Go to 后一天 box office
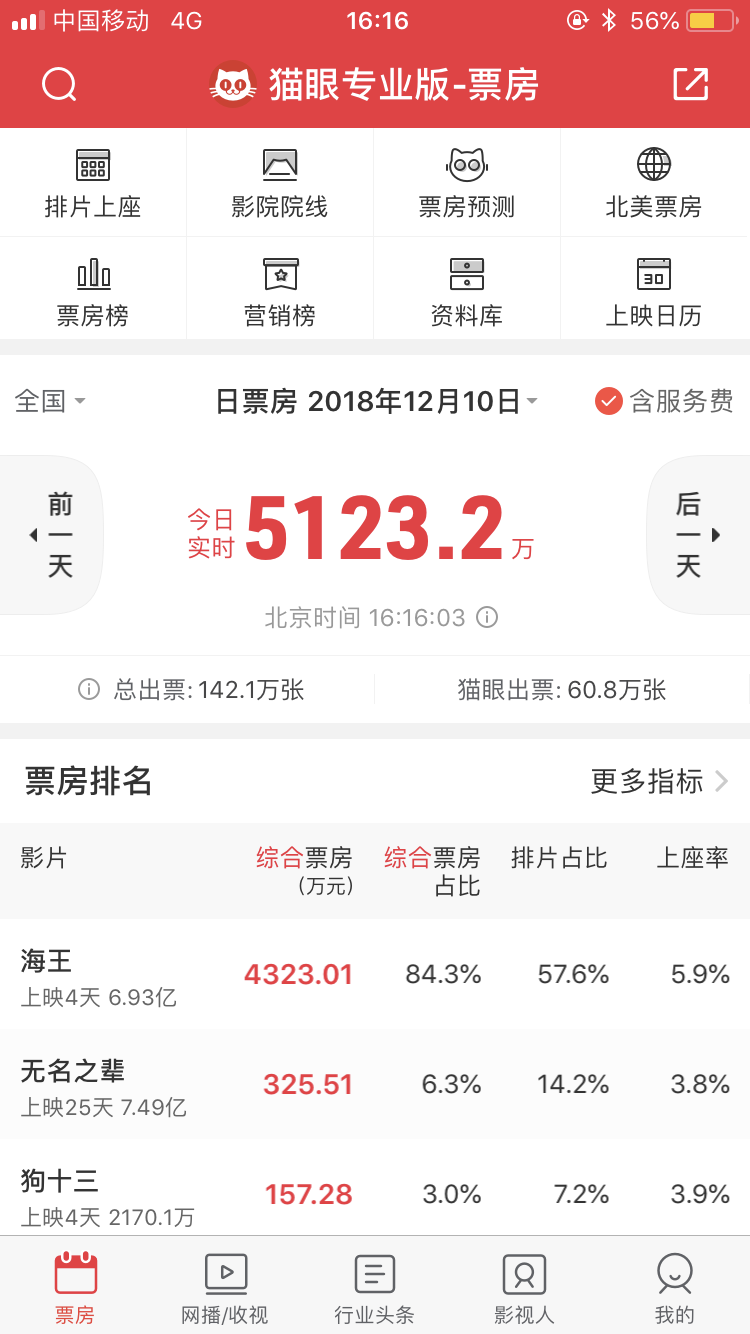The image size is (750, 1334). [x=699, y=535]
